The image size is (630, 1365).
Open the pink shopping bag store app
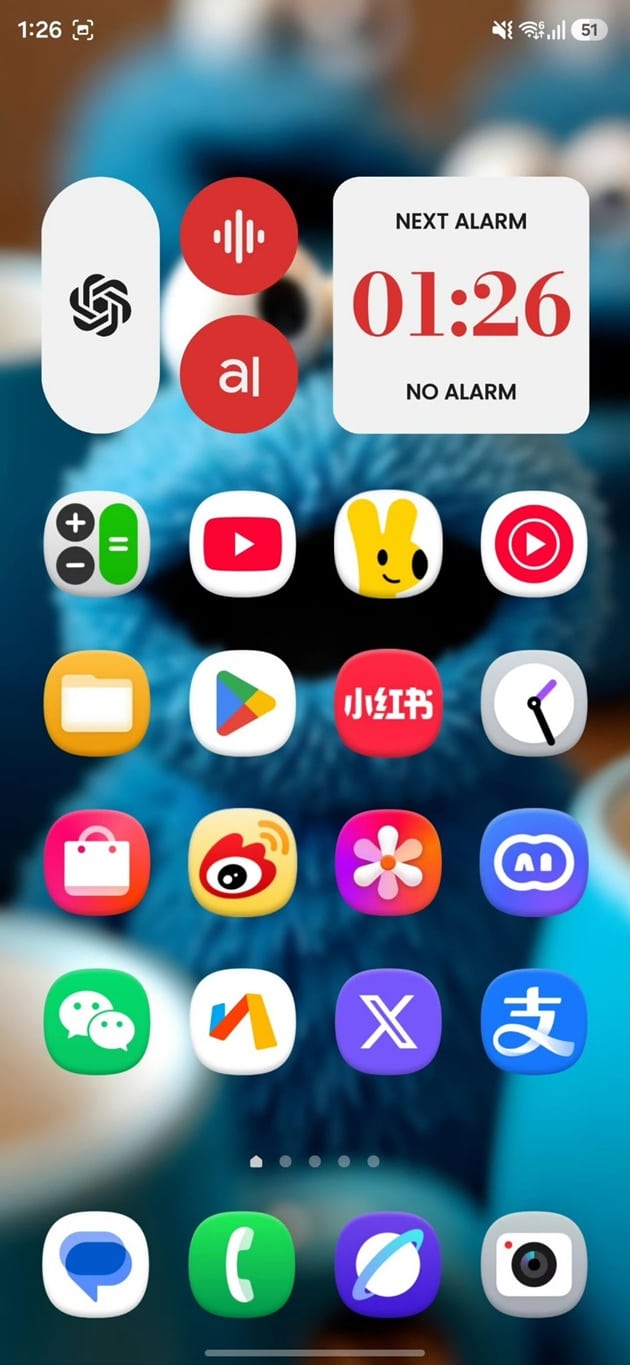[96, 863]
